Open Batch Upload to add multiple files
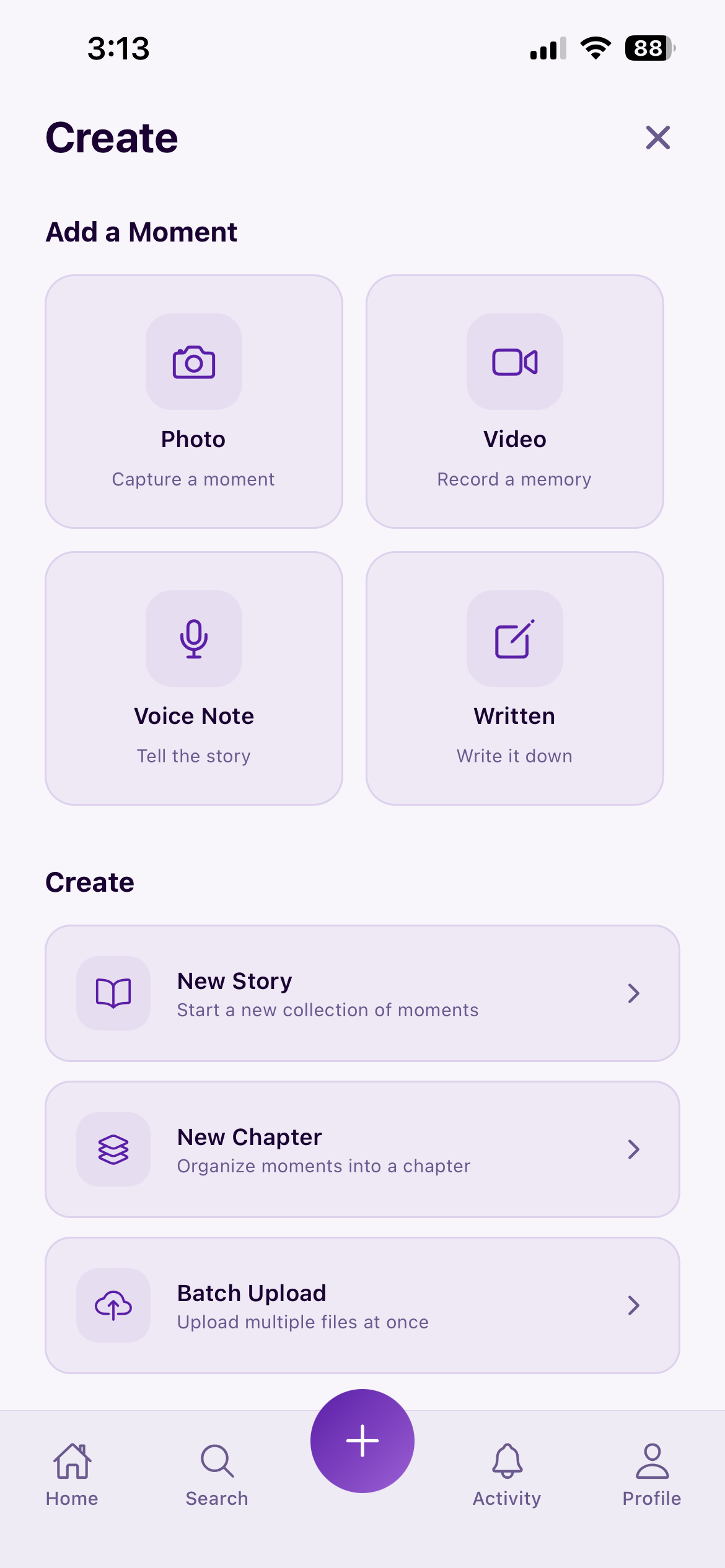Viewport: 725px width, 1568px height. point(362,1306)
